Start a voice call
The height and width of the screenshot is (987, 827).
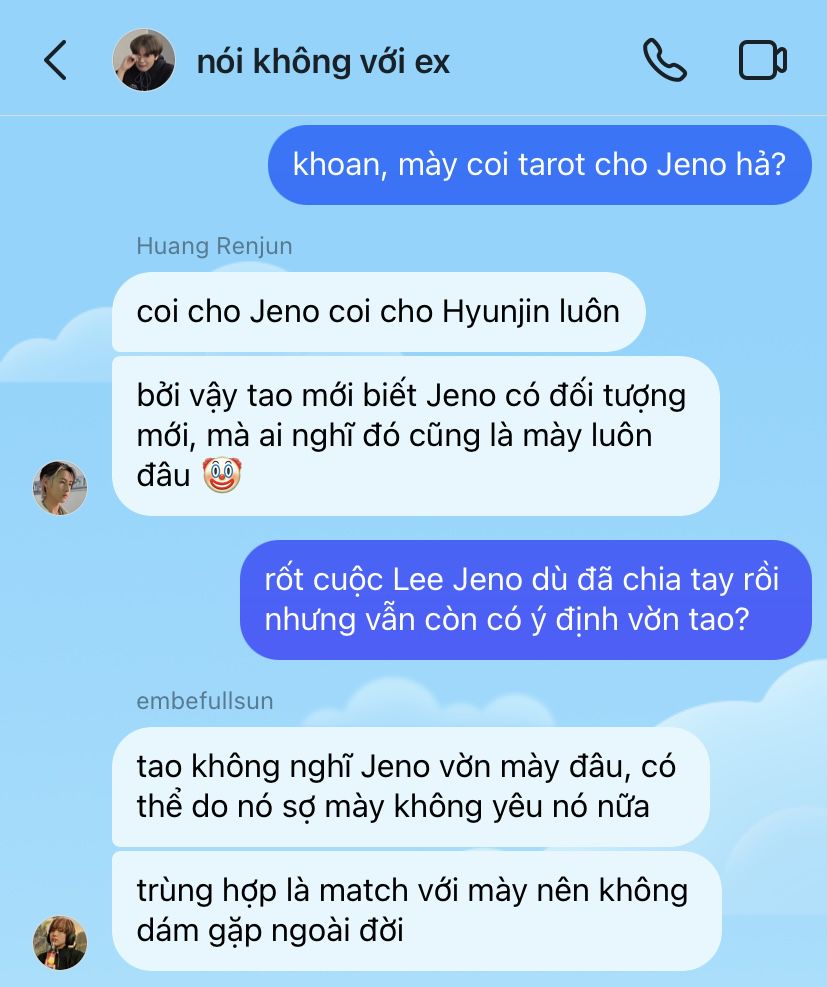click(x=664, y=61)
